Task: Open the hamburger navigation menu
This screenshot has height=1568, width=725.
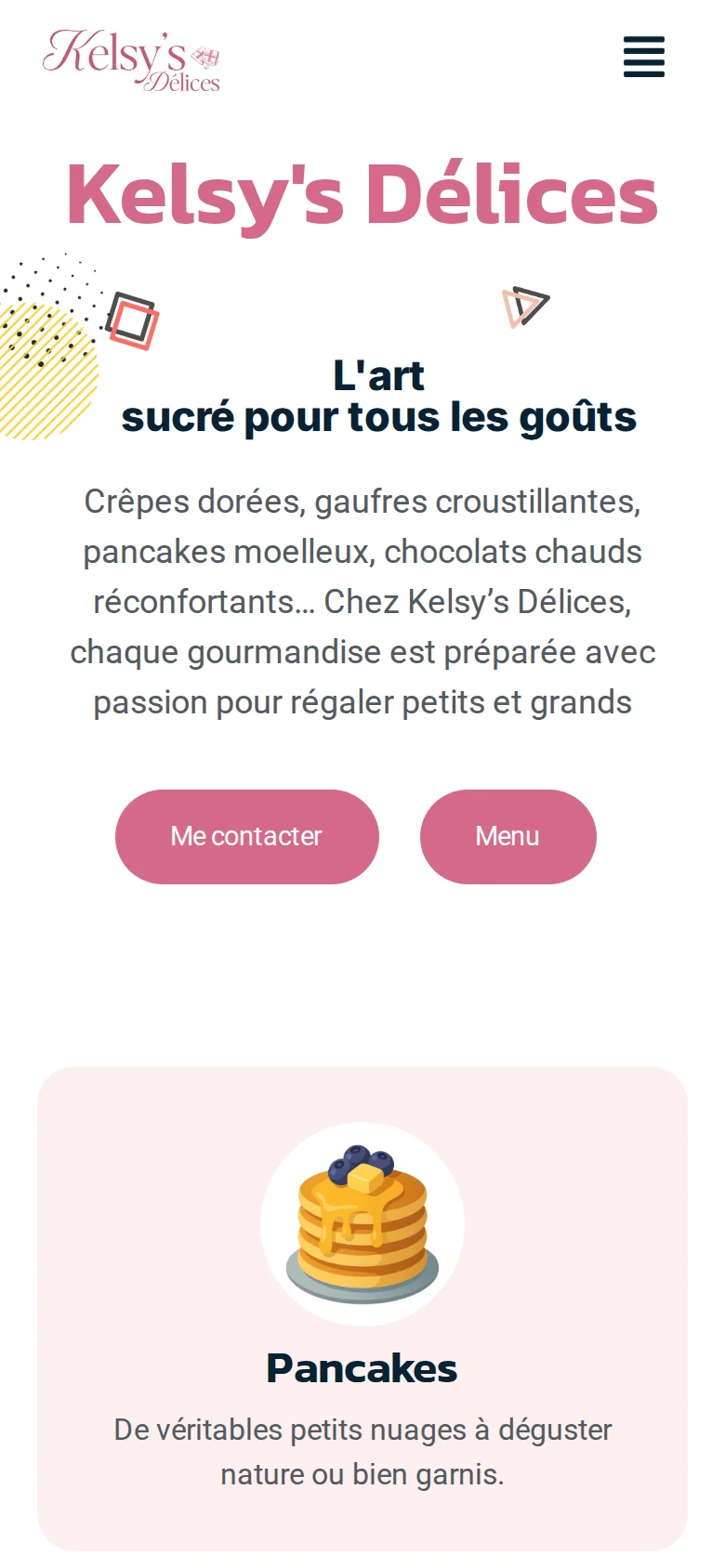Action: click(643, 57)
